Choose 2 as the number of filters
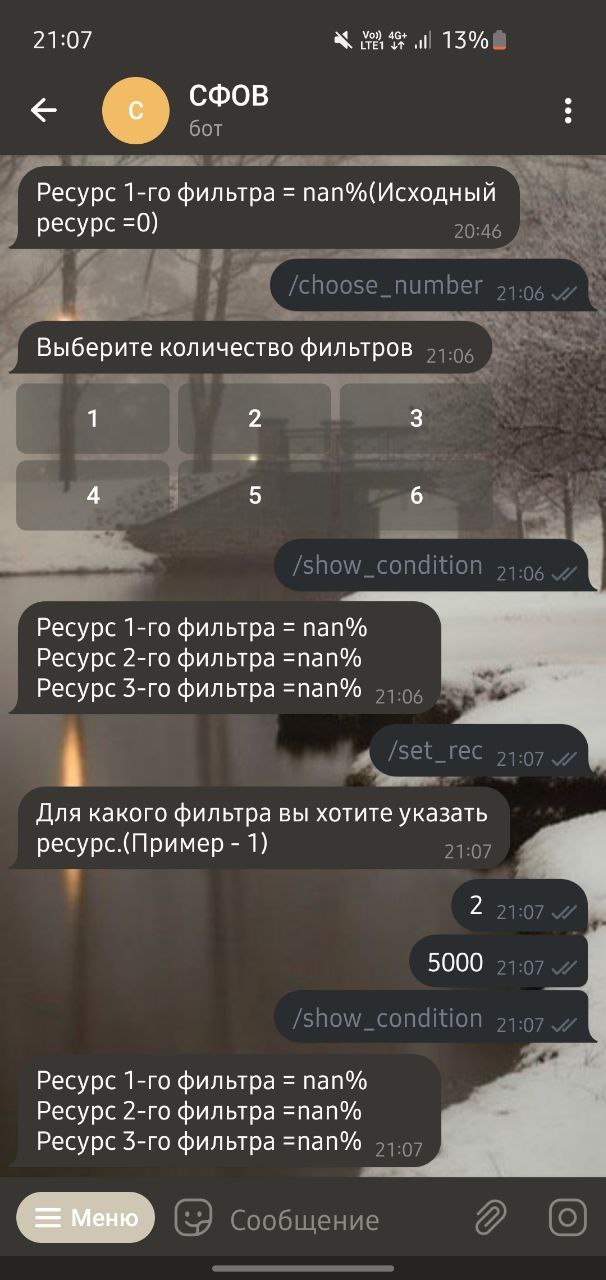 click(255, 419)
